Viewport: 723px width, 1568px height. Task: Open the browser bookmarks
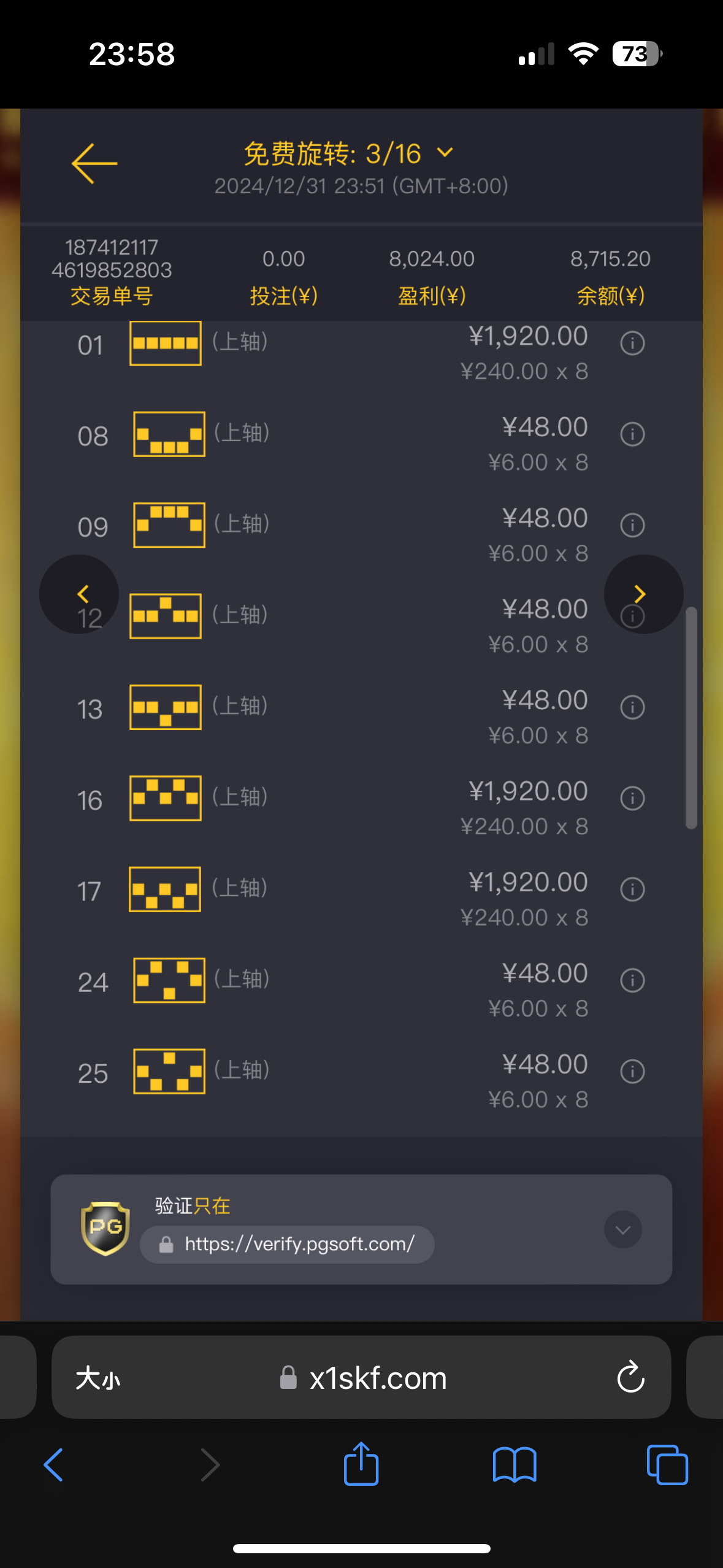[x=514, y=1464]
